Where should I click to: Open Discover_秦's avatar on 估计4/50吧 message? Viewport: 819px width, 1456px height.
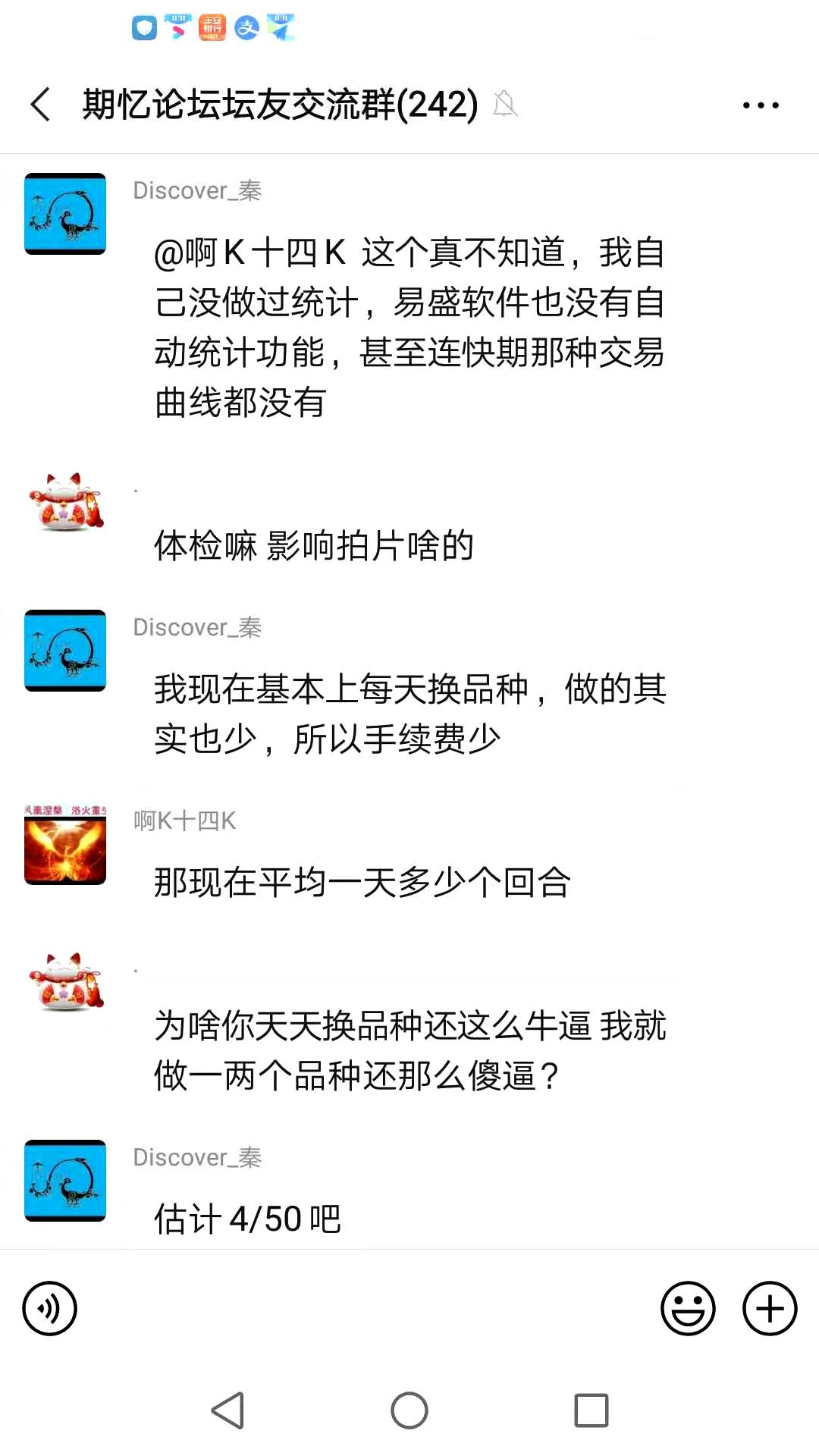65,1181
